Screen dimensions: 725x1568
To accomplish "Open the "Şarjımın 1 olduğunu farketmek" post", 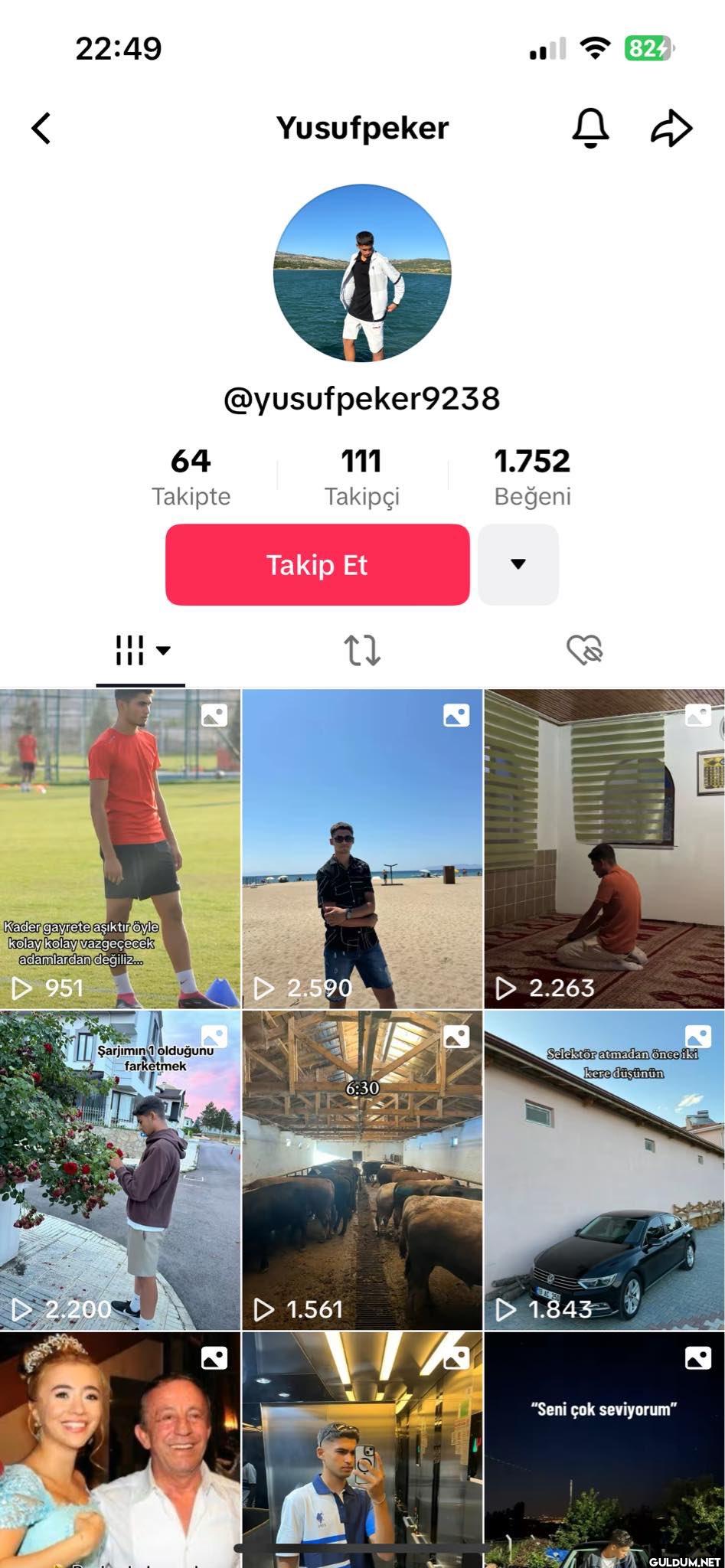I will 120,1170.
